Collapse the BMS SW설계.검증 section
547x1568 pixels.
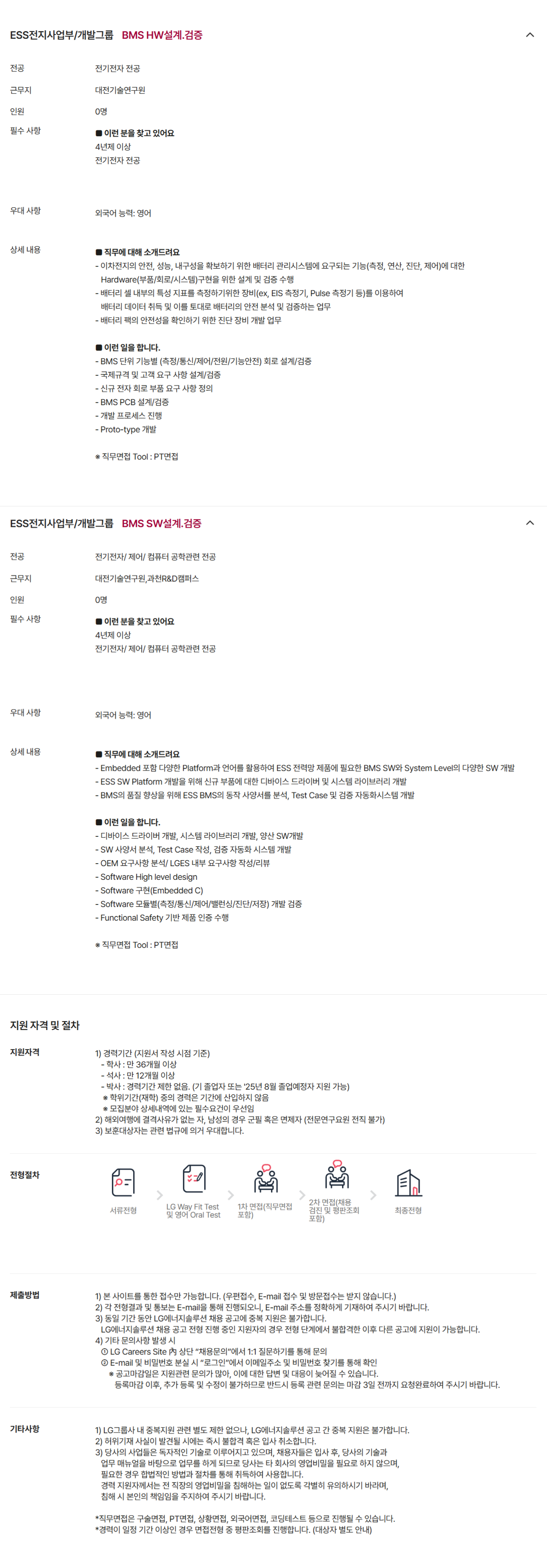pos(530,523)
